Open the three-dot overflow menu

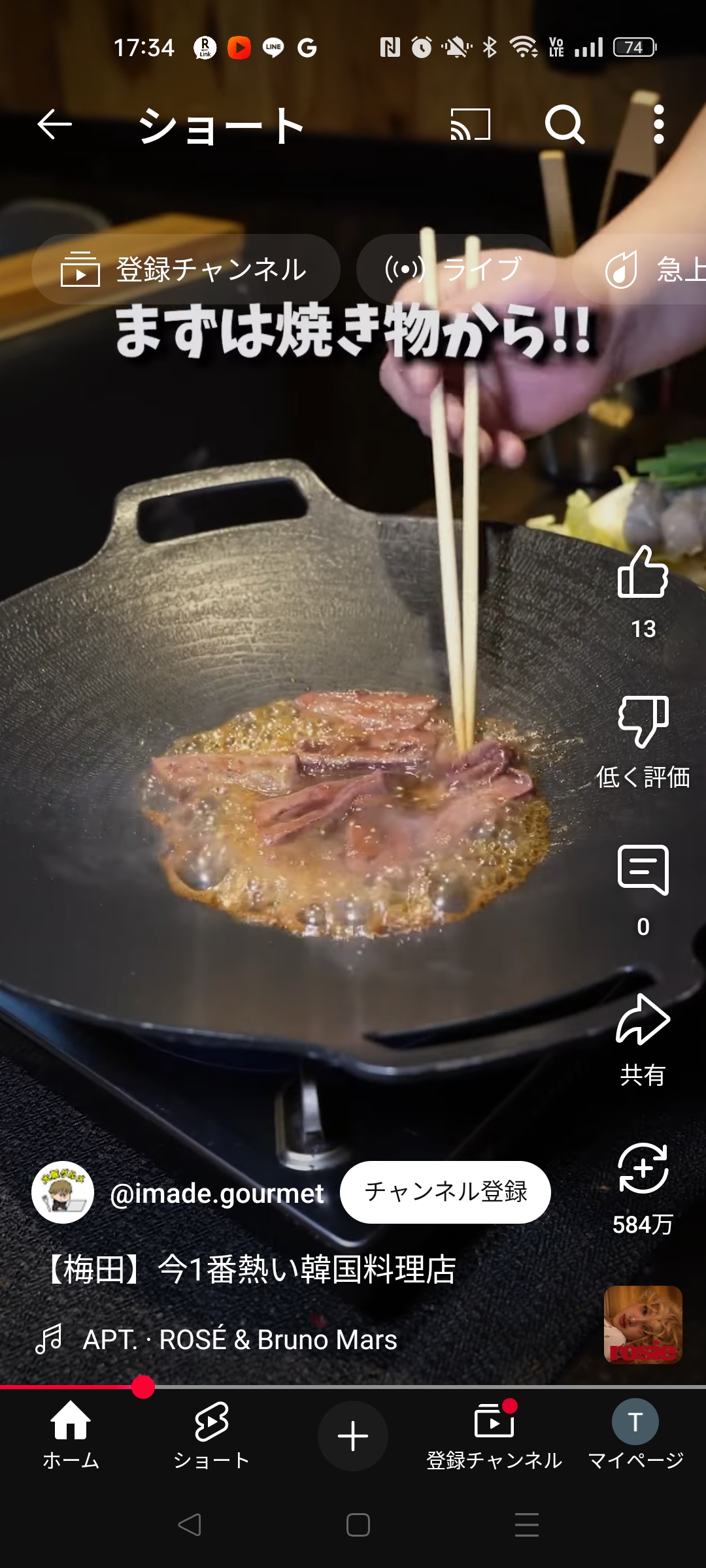(x=658, y=124)
